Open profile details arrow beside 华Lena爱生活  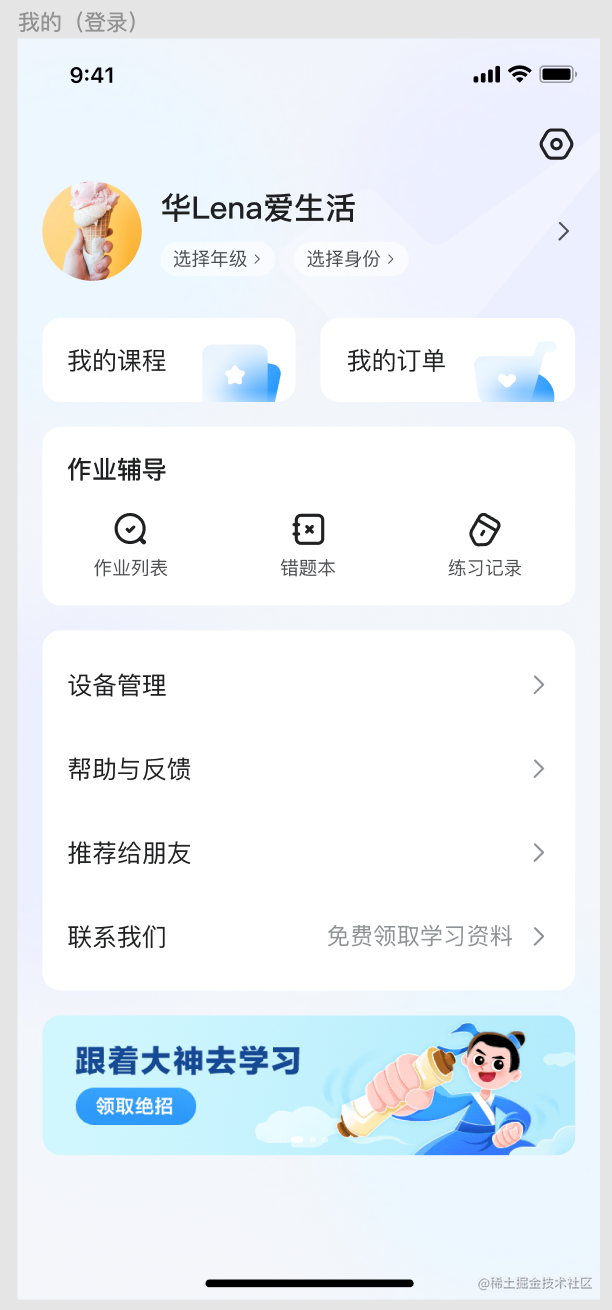563,232
